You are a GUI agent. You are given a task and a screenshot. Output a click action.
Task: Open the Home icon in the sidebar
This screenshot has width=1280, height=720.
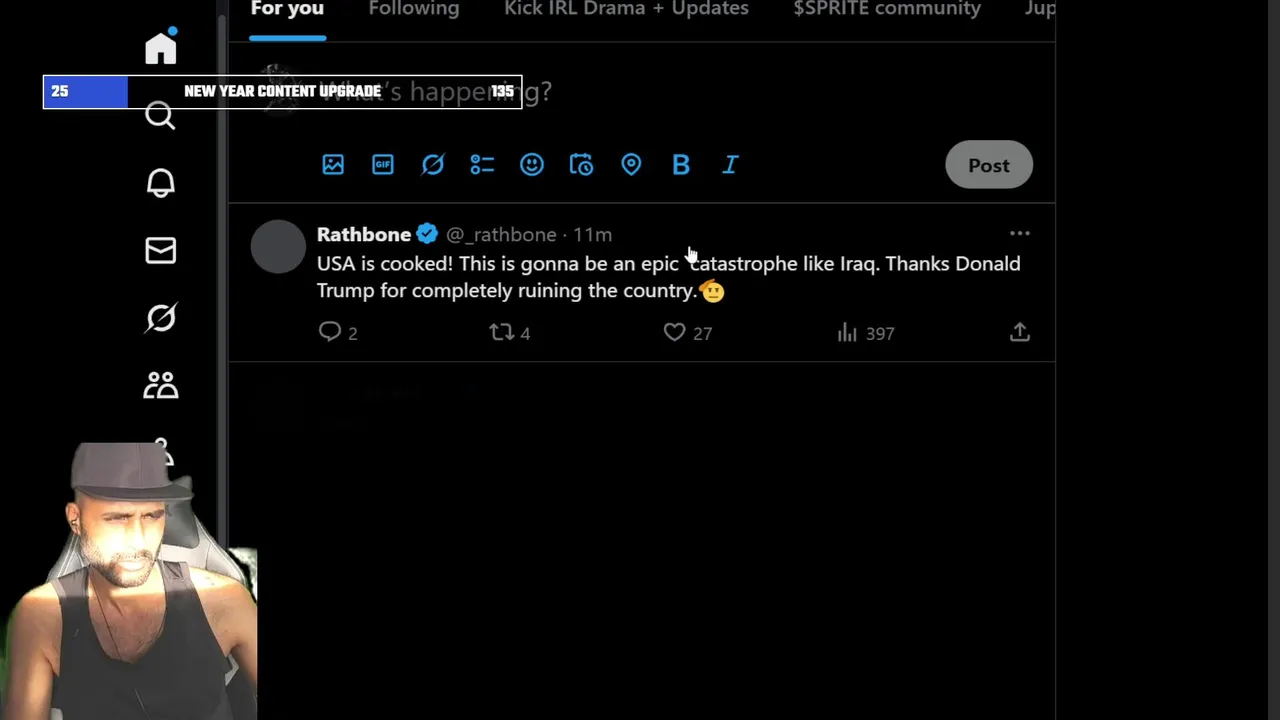tap(160, 48)
